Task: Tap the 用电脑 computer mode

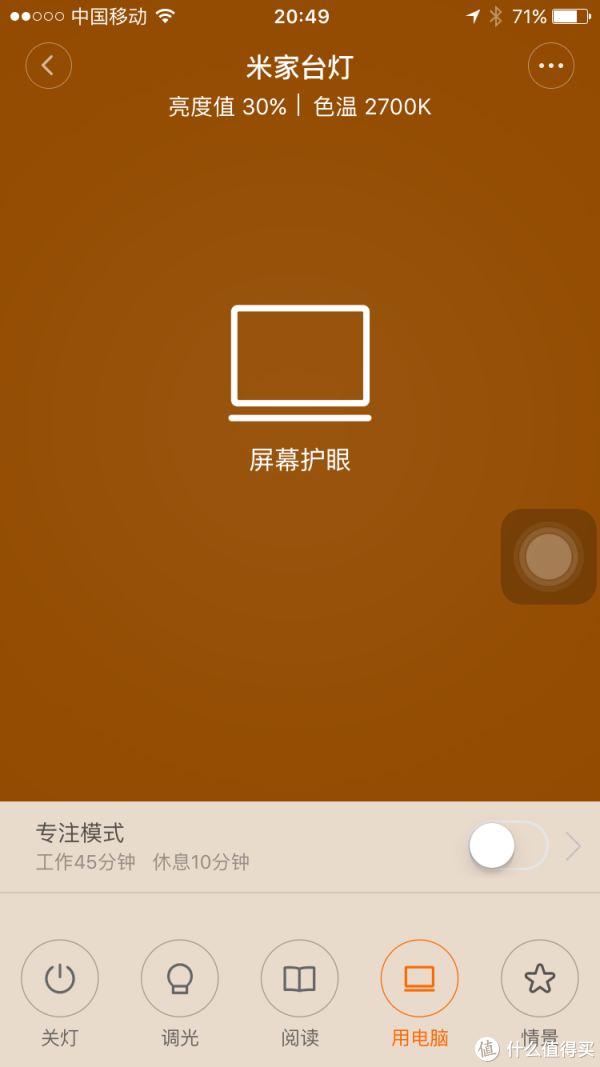Action: click(420, 979)
